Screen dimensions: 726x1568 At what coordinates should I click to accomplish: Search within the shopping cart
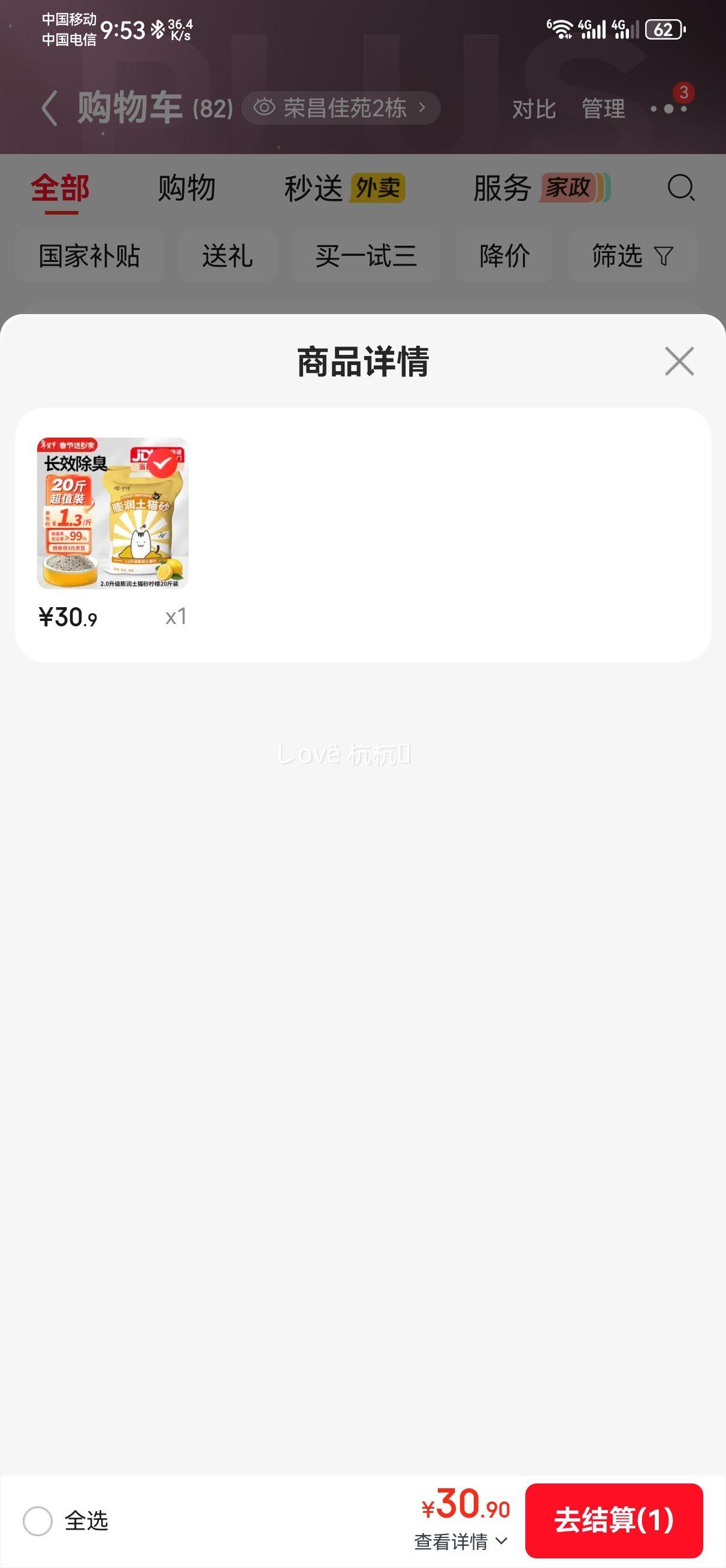point(680,188)
